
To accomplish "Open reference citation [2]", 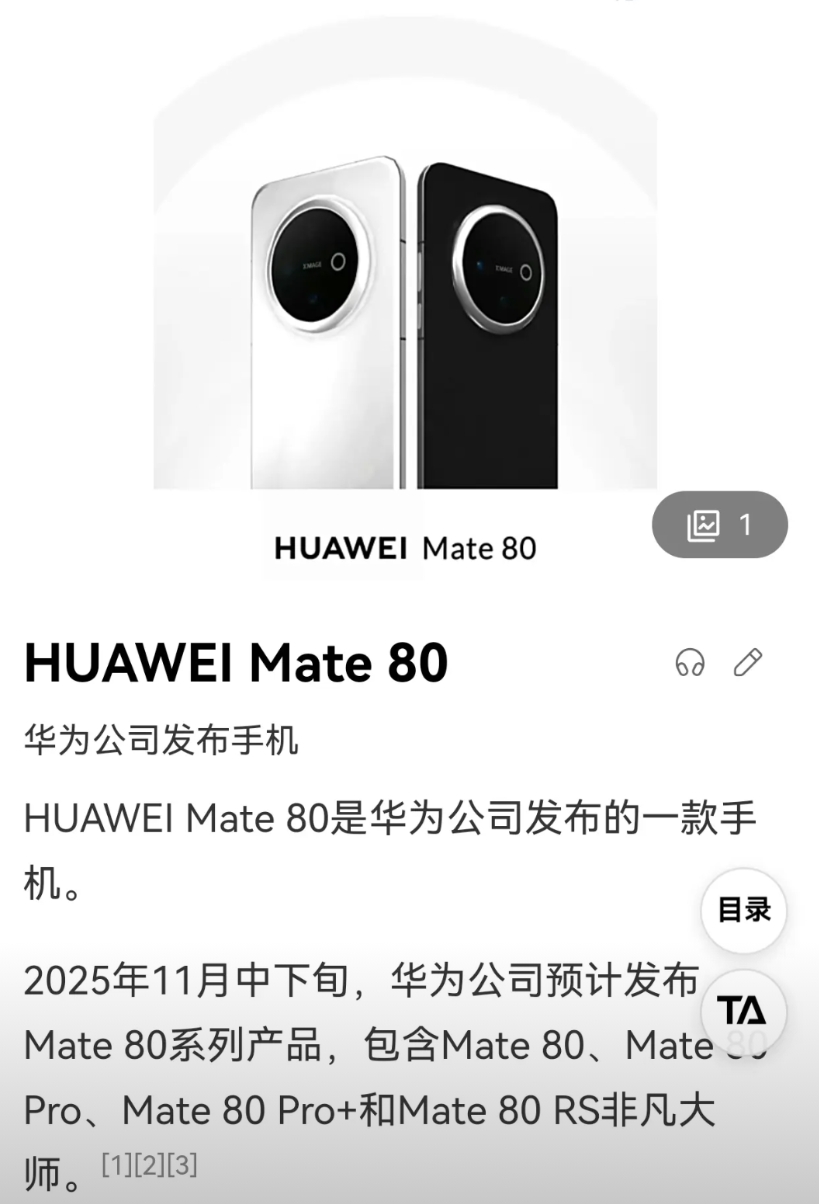I will pos(149,1164).
